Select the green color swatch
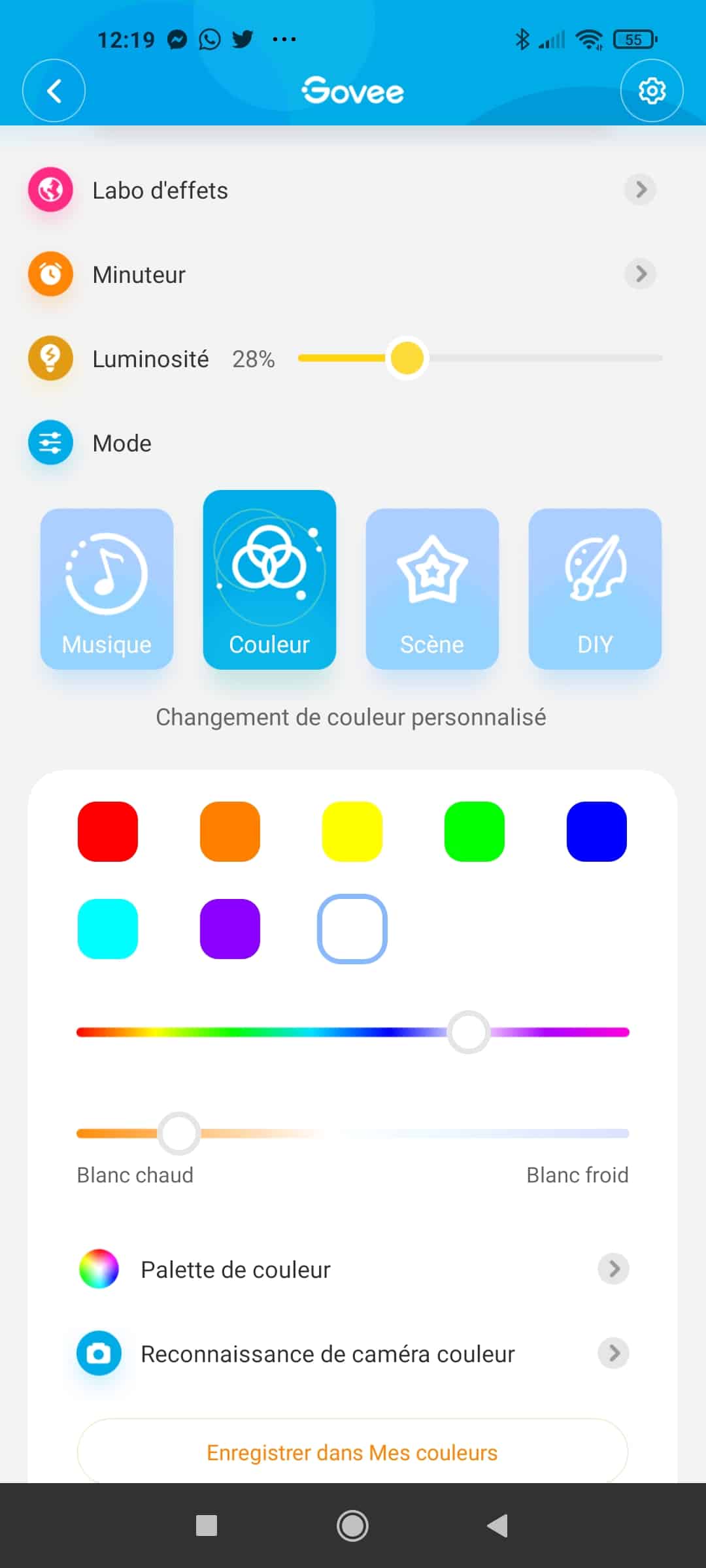This screenshot has width=706, height=1568. click(x=475, y=832)
